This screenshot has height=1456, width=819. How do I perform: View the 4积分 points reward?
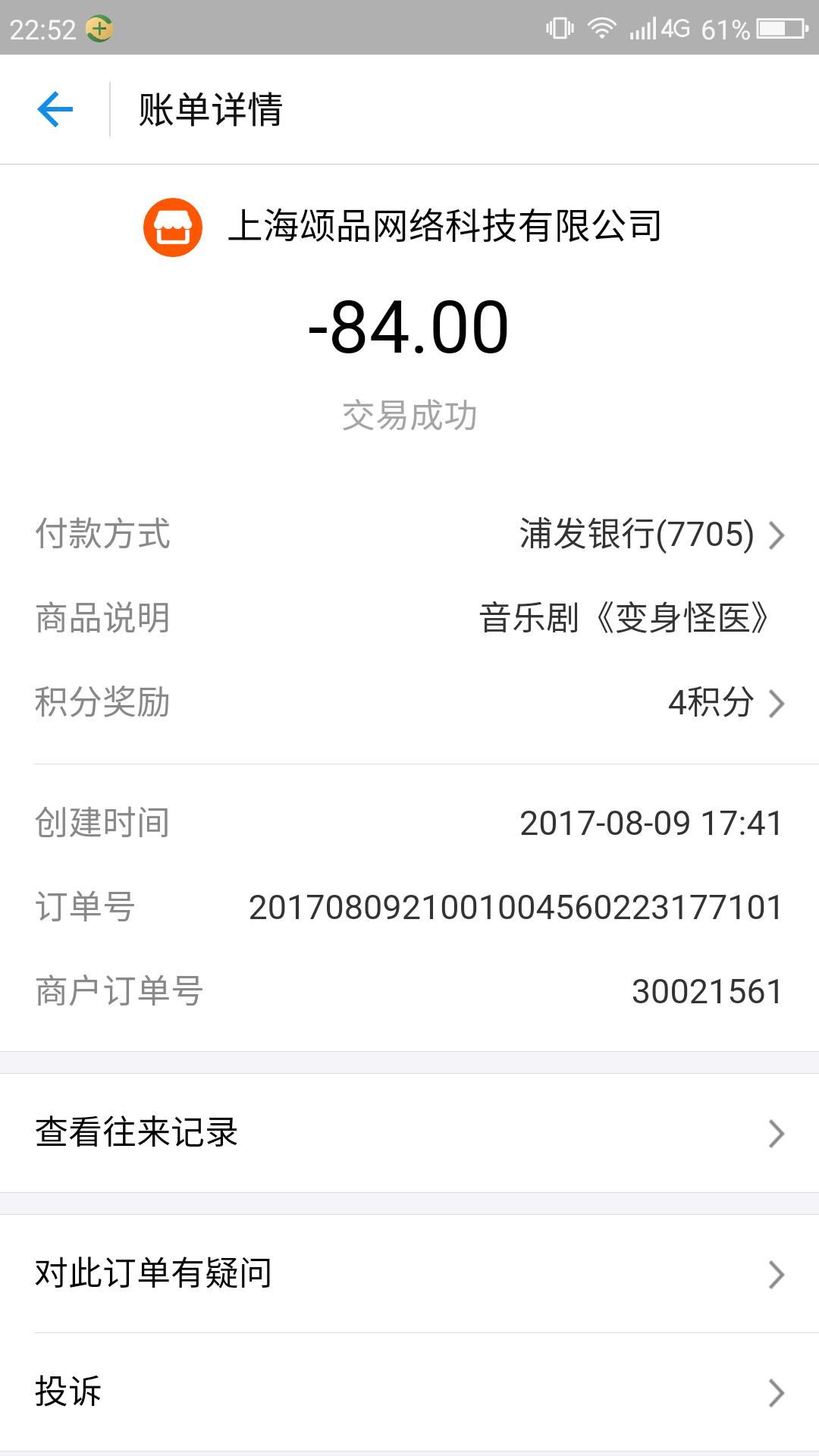724,703
